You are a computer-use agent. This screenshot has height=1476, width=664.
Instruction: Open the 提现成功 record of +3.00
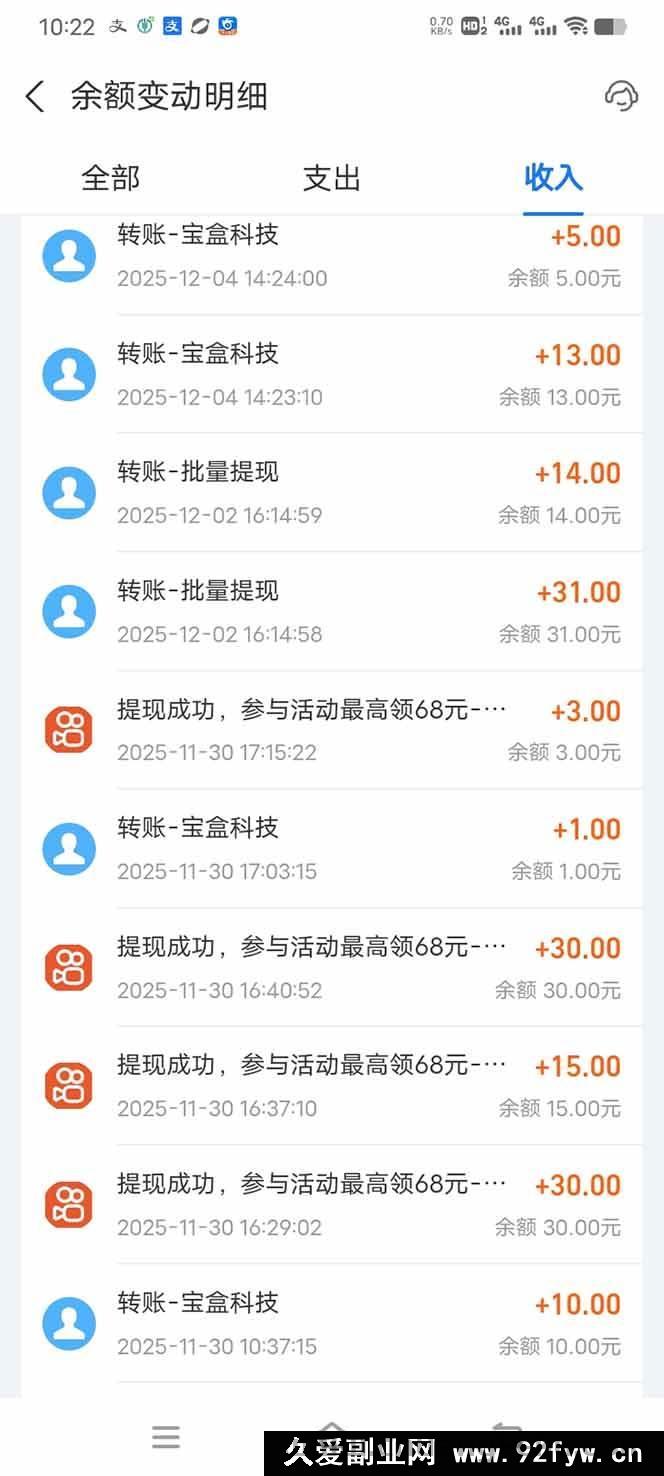(x=331, y=730)
